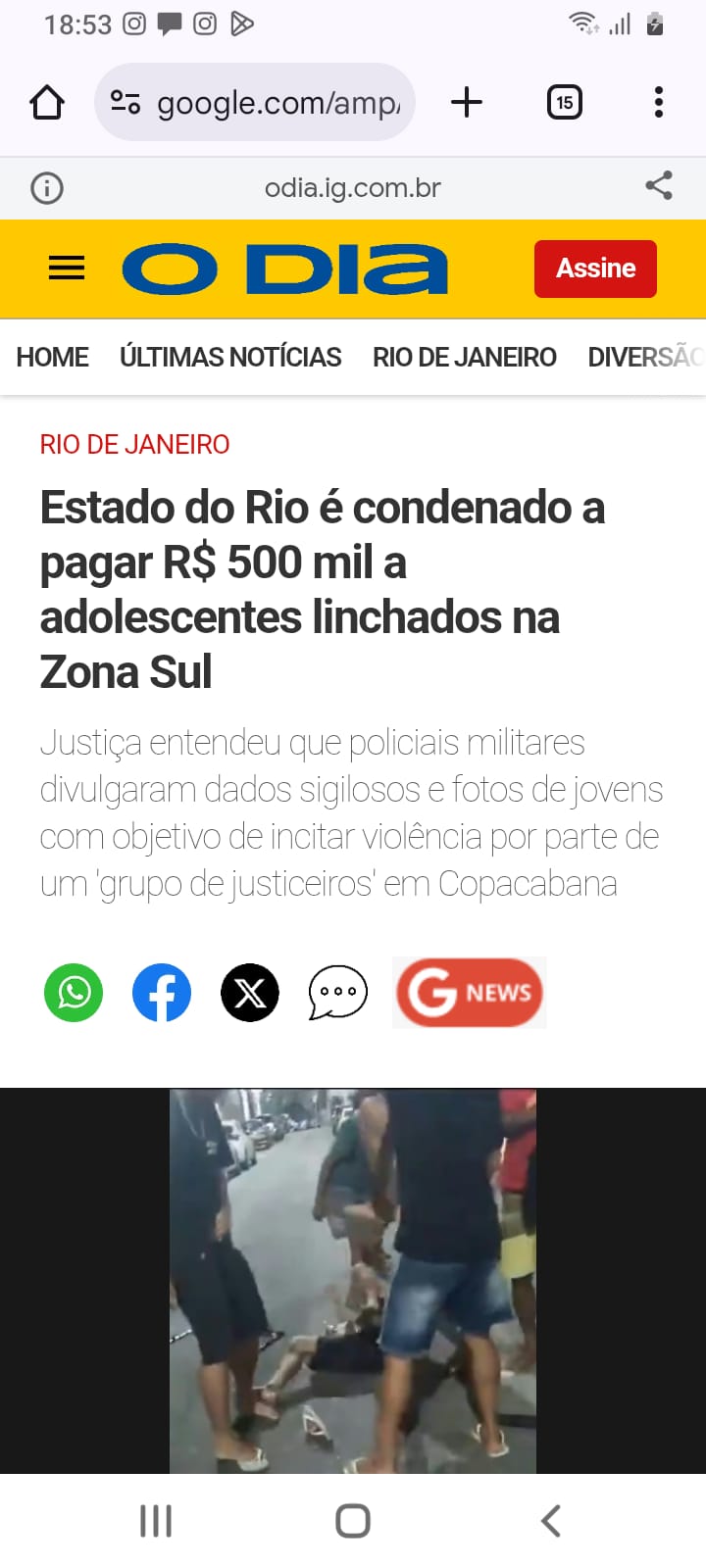This screenshot has width=706, height=1568.
Task: Tap the Assine subscribe button
Action: (x=595, y=269)
